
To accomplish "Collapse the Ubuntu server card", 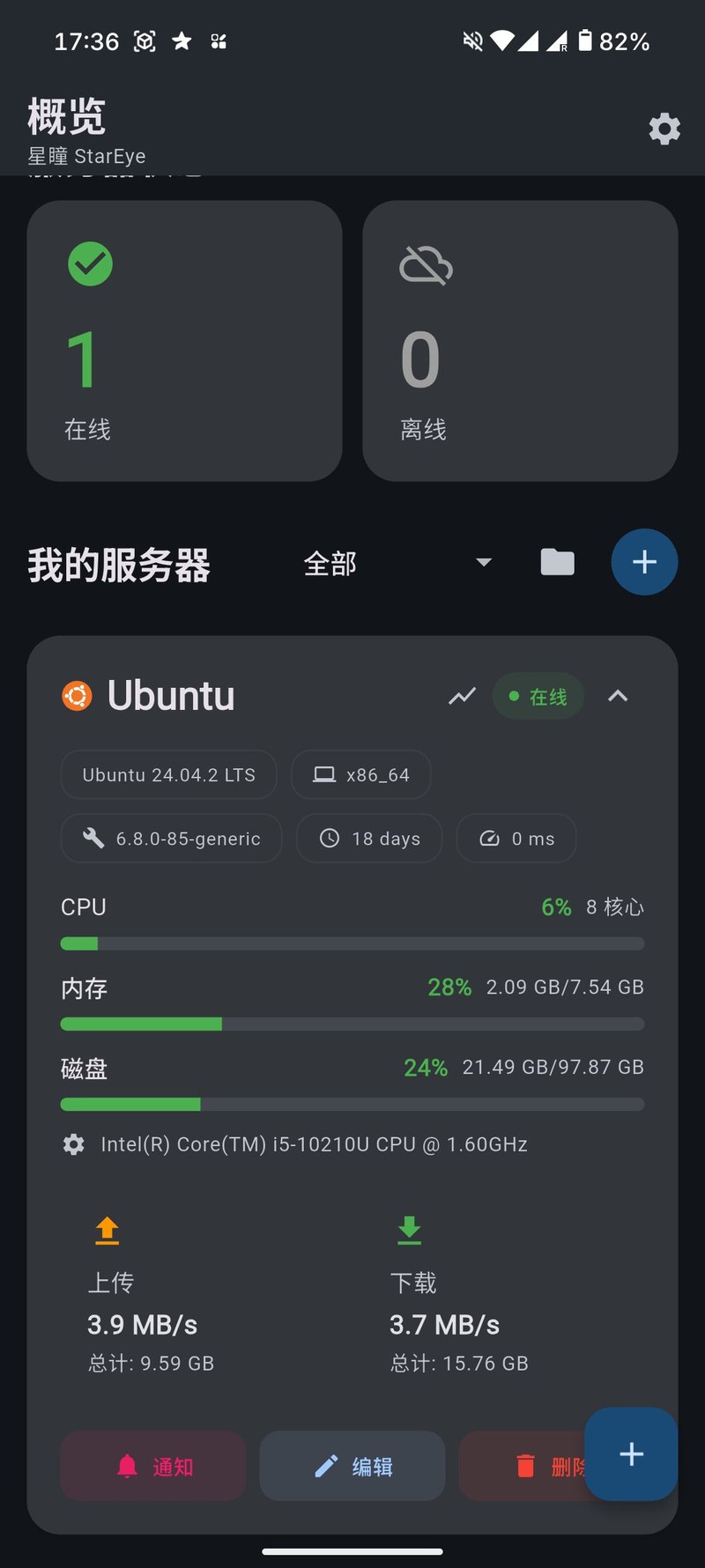I will (x=618, y=697).
